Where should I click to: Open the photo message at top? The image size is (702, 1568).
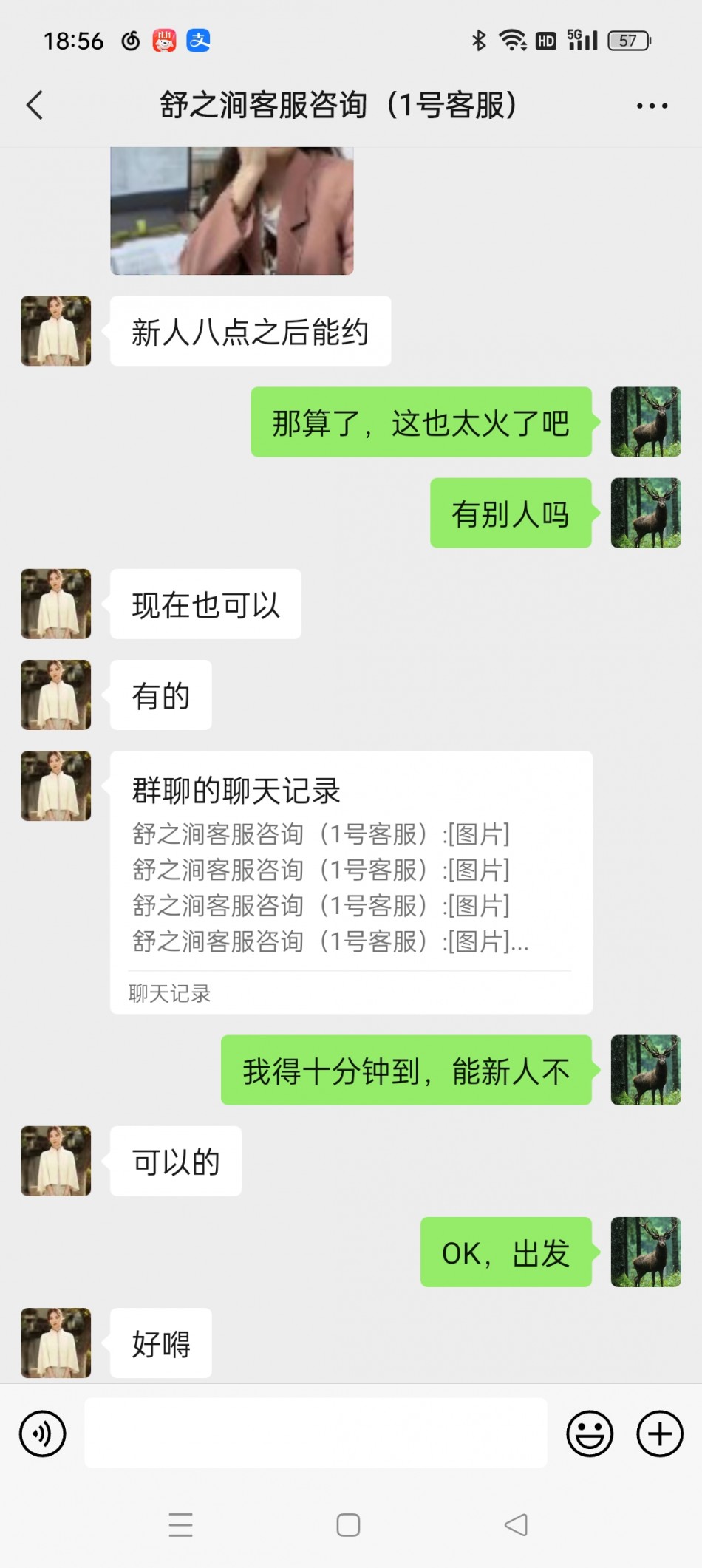(231, 211)
